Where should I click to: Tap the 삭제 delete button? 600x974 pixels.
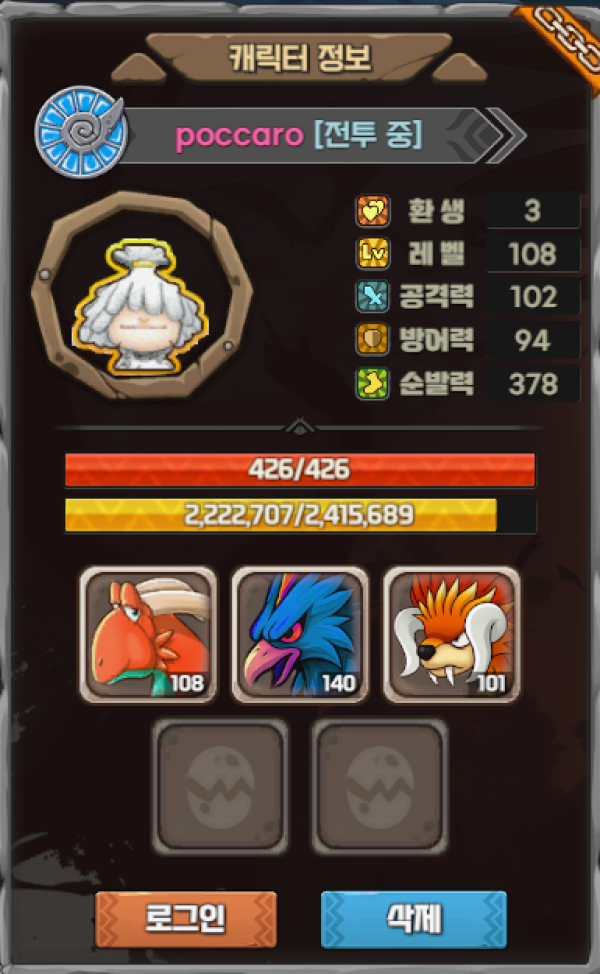tap(413, 919)
